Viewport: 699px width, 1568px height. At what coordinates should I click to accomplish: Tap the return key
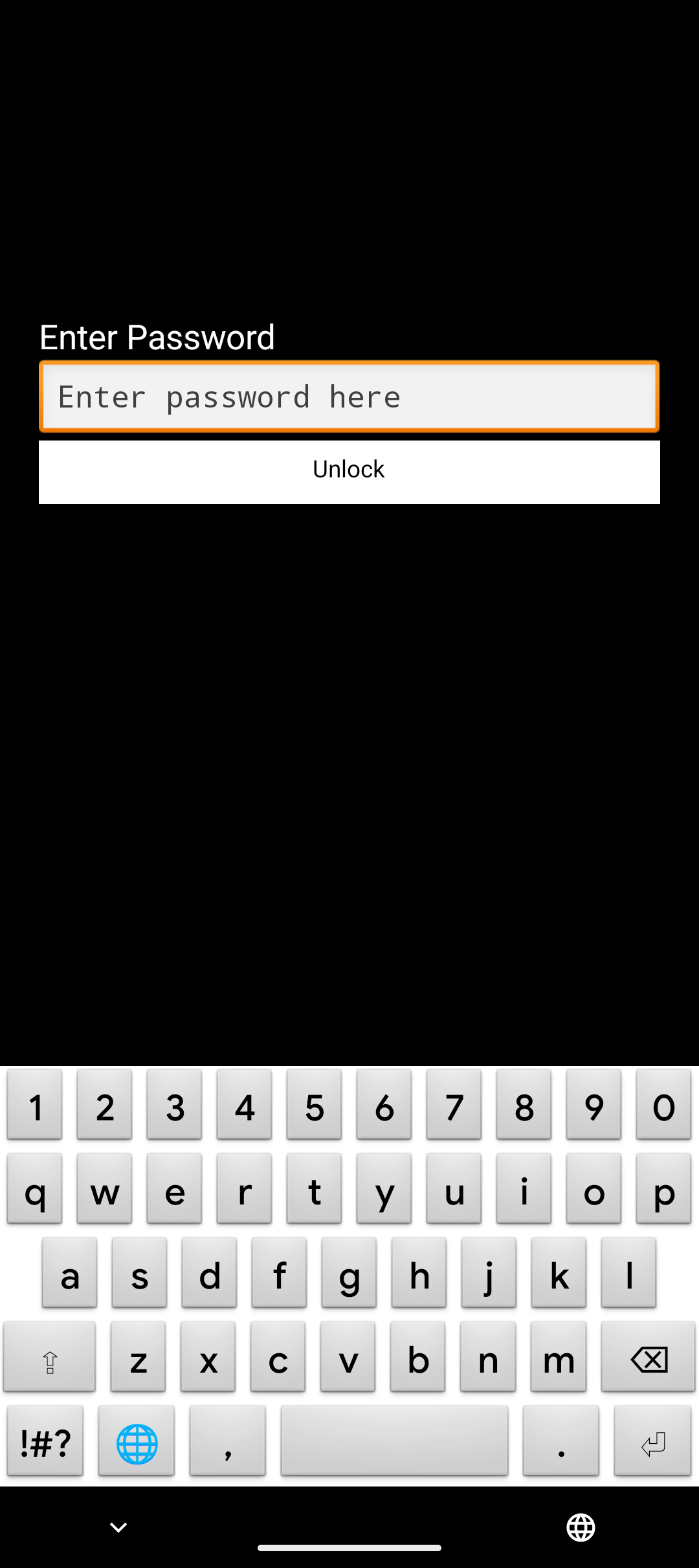click(x=652, y=1441)
